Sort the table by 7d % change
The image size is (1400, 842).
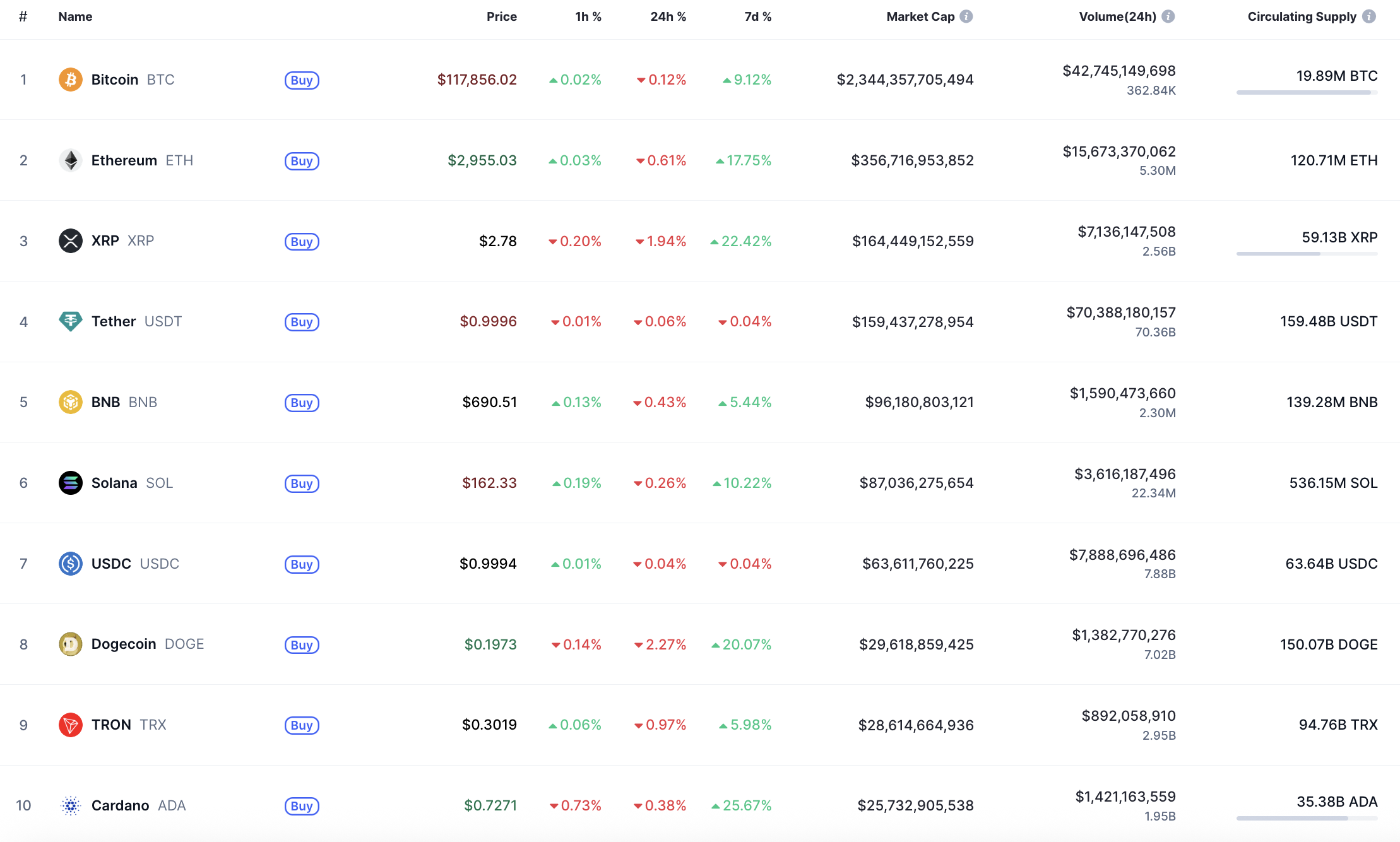757,16
